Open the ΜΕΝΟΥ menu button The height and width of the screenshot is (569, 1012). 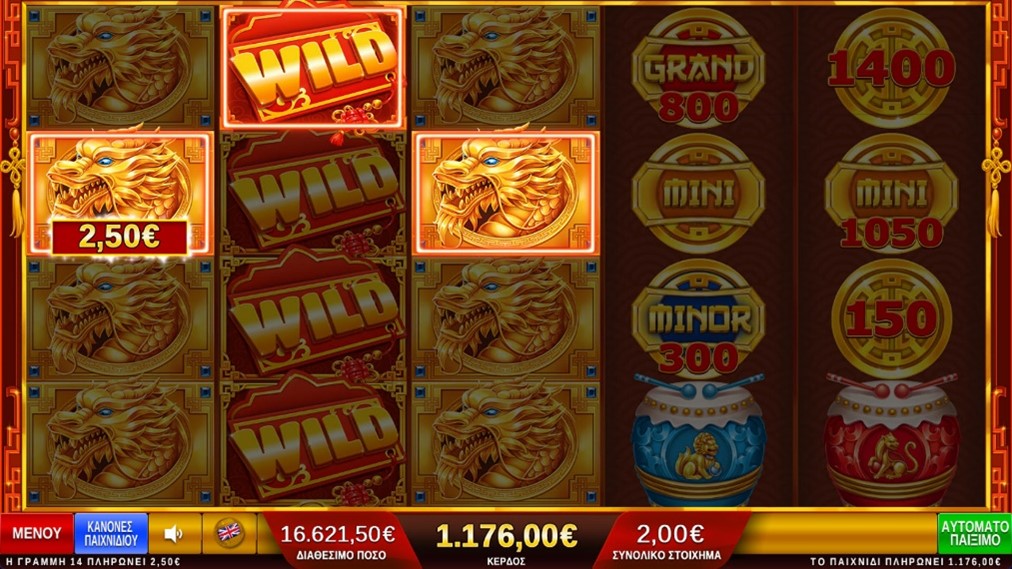[36, 533]
